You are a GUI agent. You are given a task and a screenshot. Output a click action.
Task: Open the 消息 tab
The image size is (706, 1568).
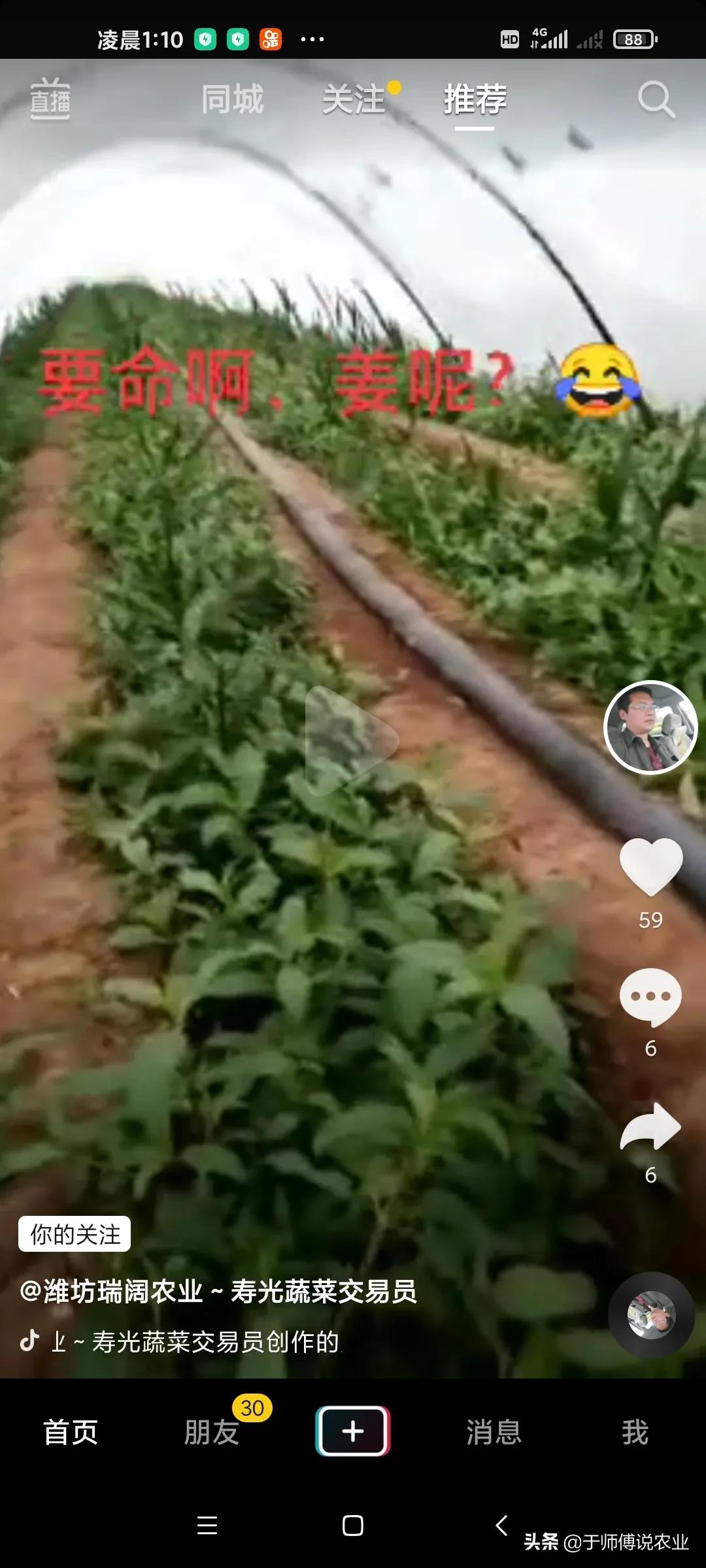pos(494,1432)
